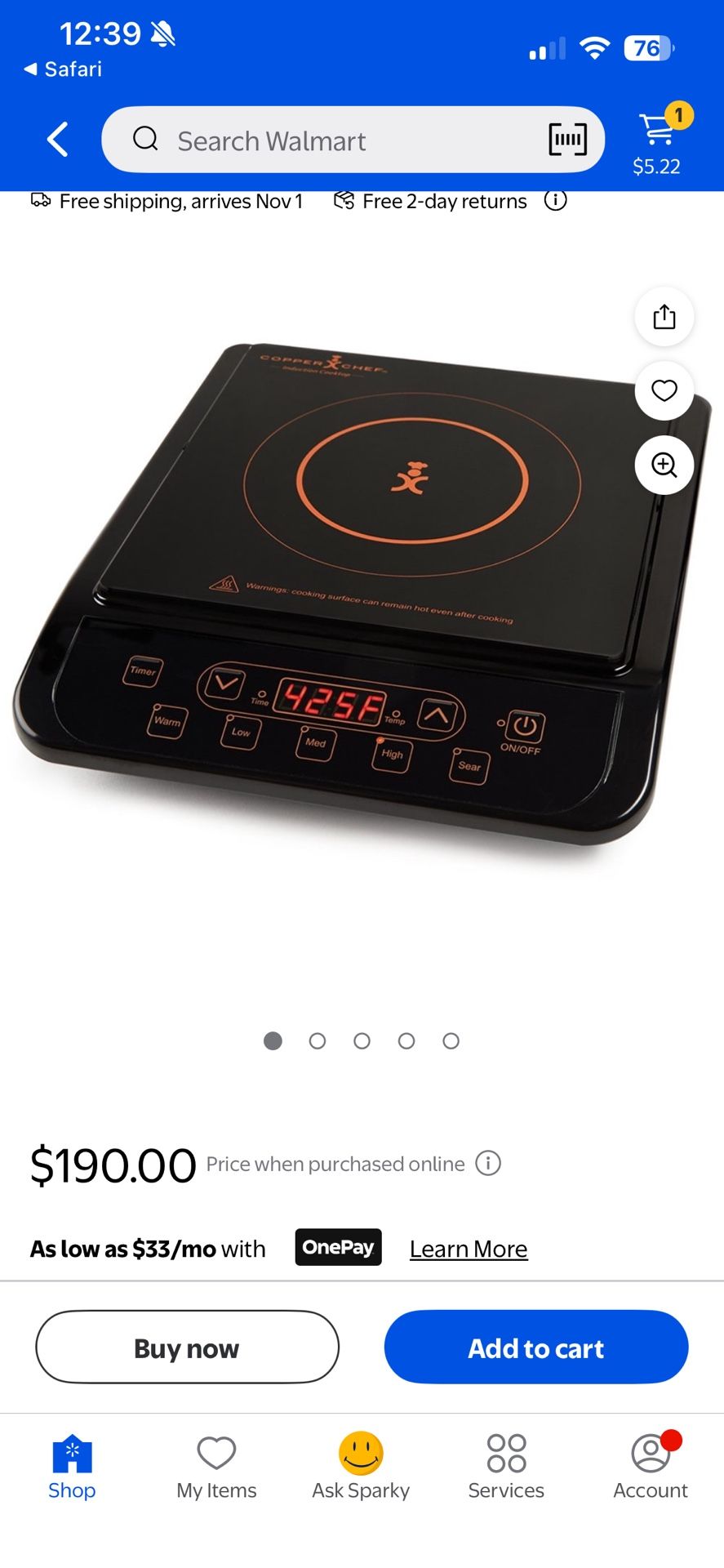
Task: Navigate back with the arrow icon
Action: [x=56, y=139]
